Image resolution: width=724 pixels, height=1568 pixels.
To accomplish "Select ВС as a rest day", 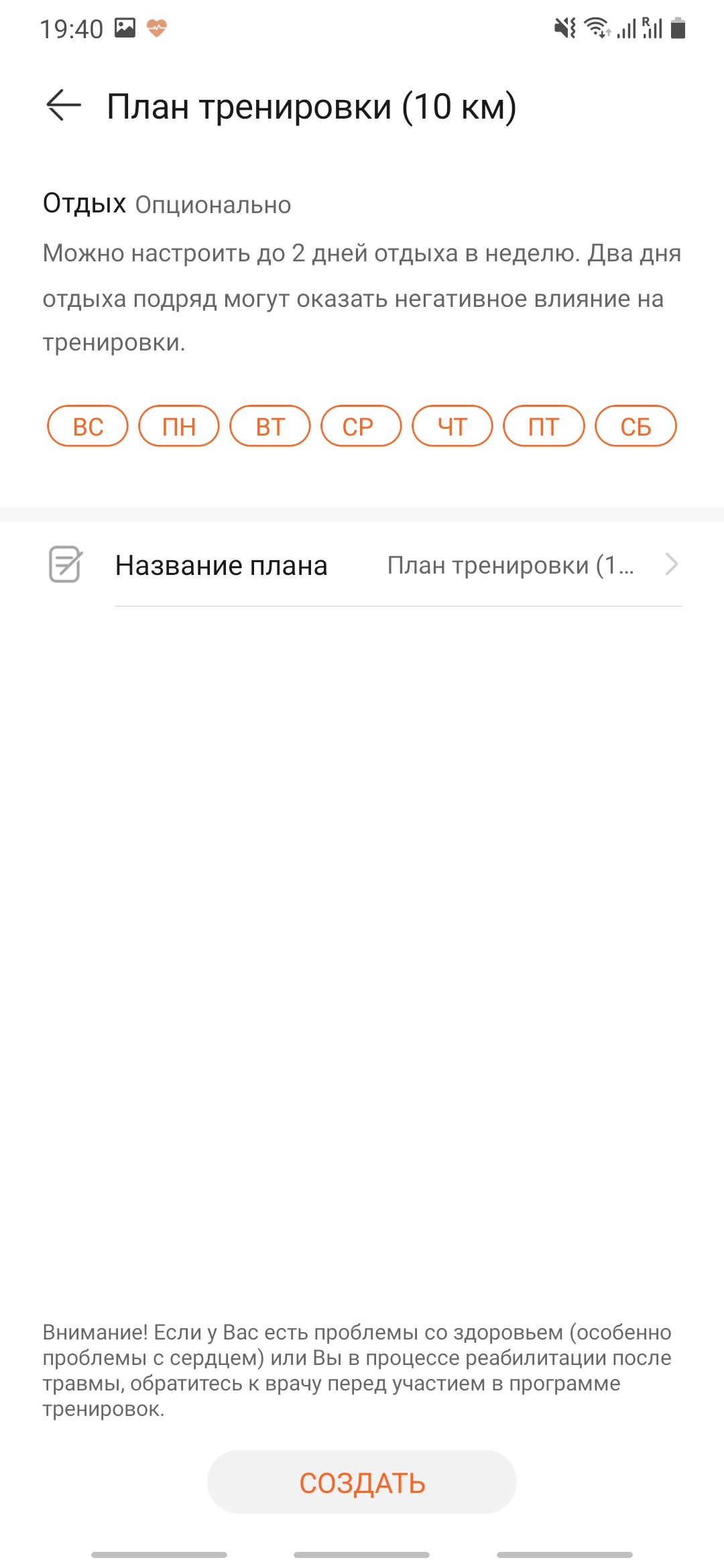I will tap(88, 426).
